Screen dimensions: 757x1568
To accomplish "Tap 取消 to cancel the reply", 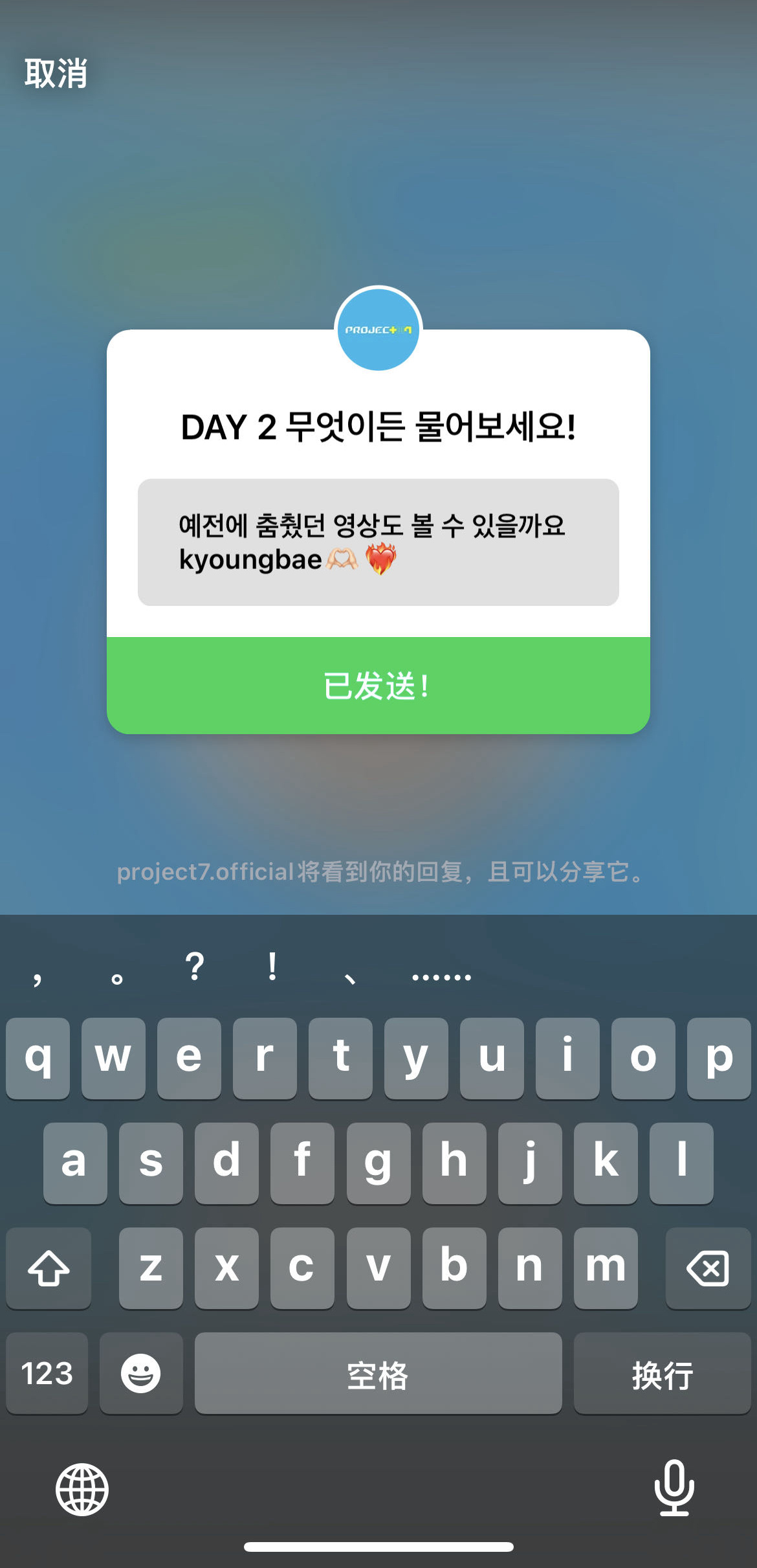I will click(56, 73).
